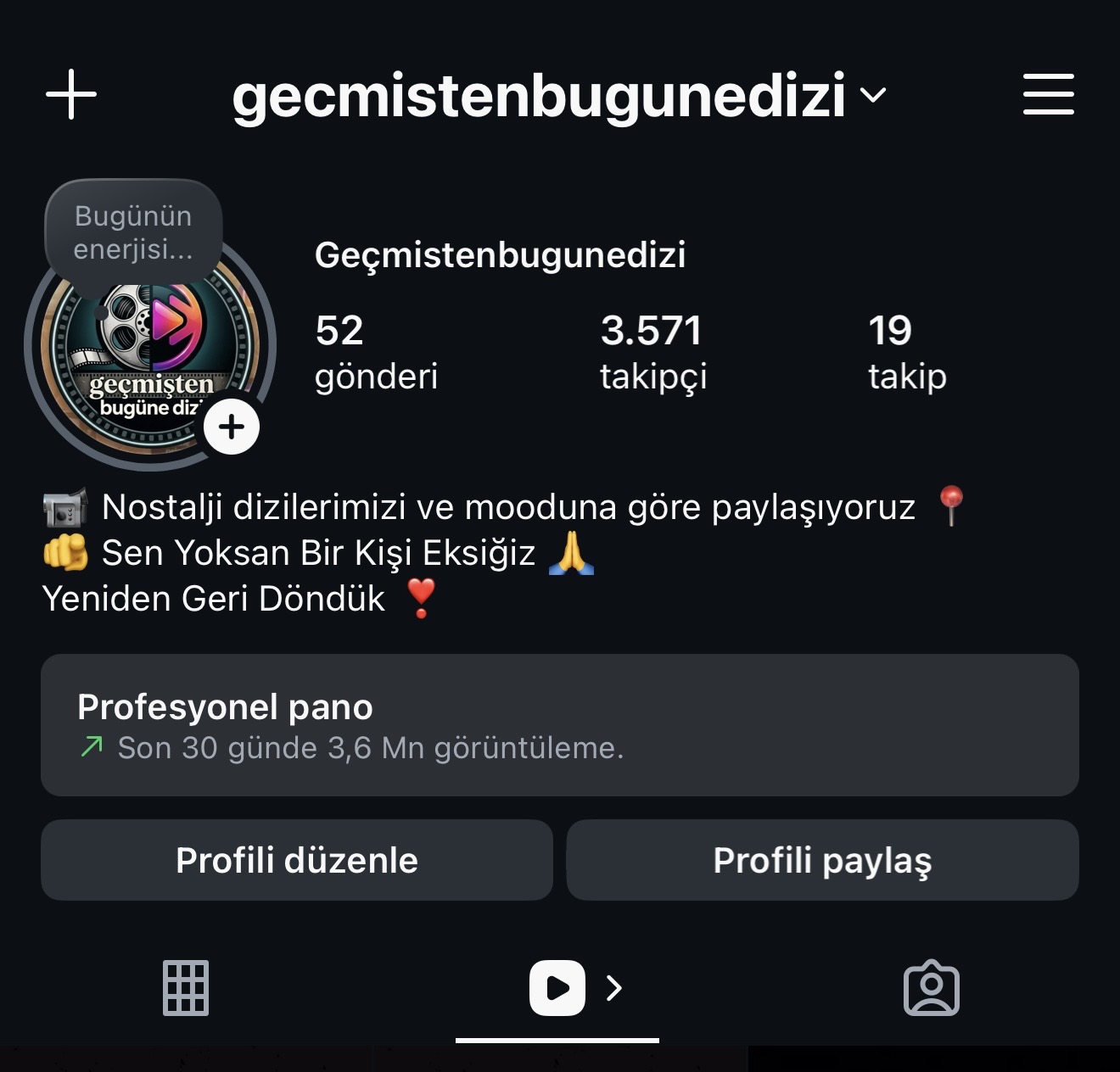Open the hamburger menu
Viewport: 1120px width, 1072px height.
pyautogui.click(x=1048, y=94)
